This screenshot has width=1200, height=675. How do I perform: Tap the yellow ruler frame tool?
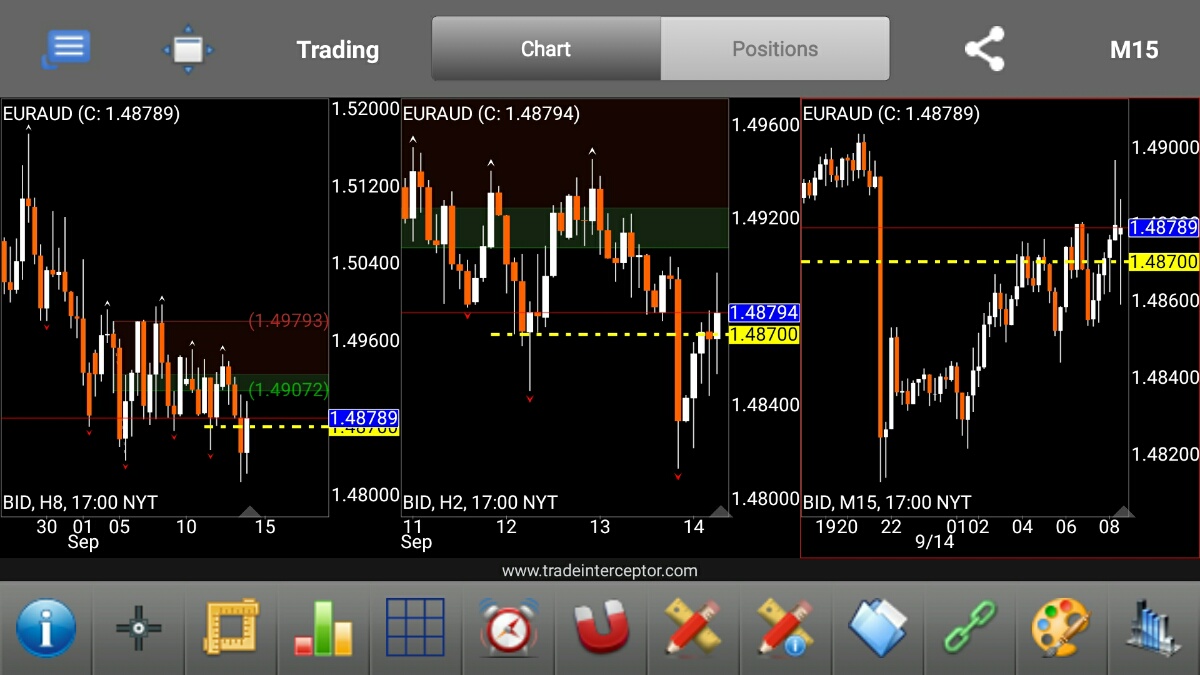point(231,628)
